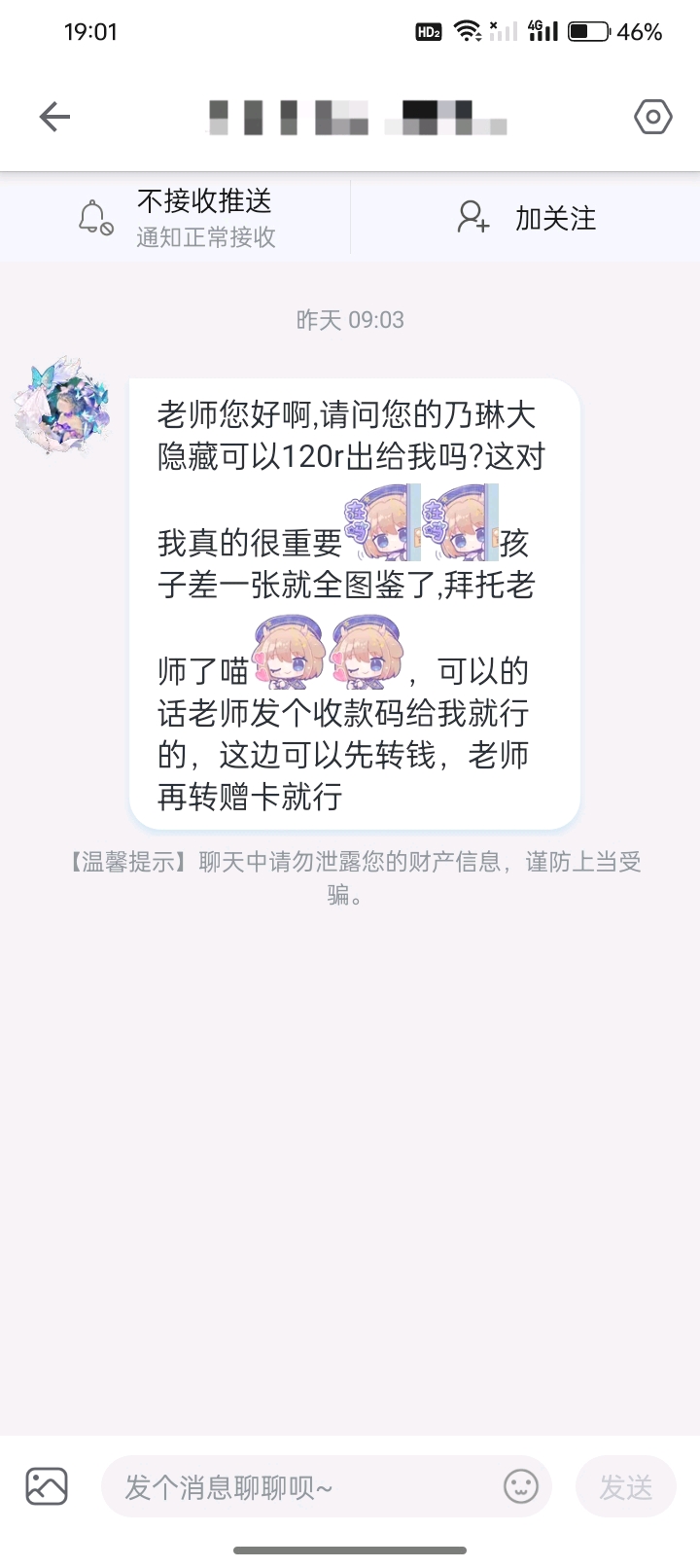Screen dimensions: 700x1568
Task: Follow this user via 加关注
Action: click(526, 218)
